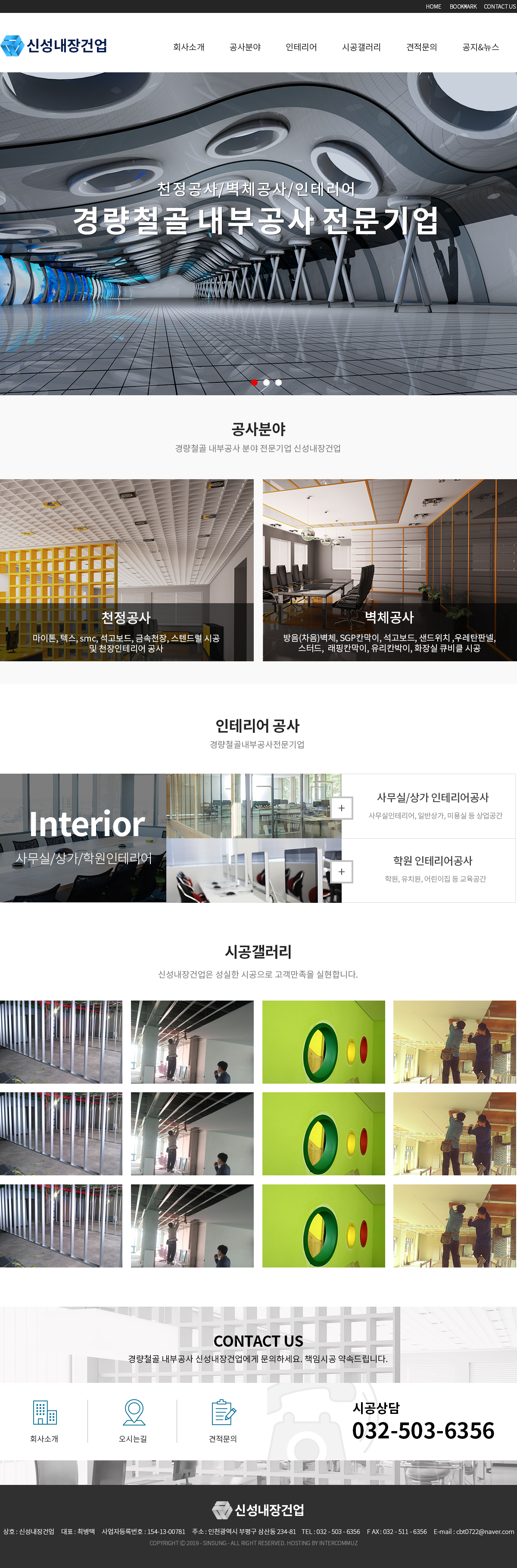Open the first gallery photo of metal studs
The height and width of the screenshot is (1568, 517).
click(x=61, y=1041)
